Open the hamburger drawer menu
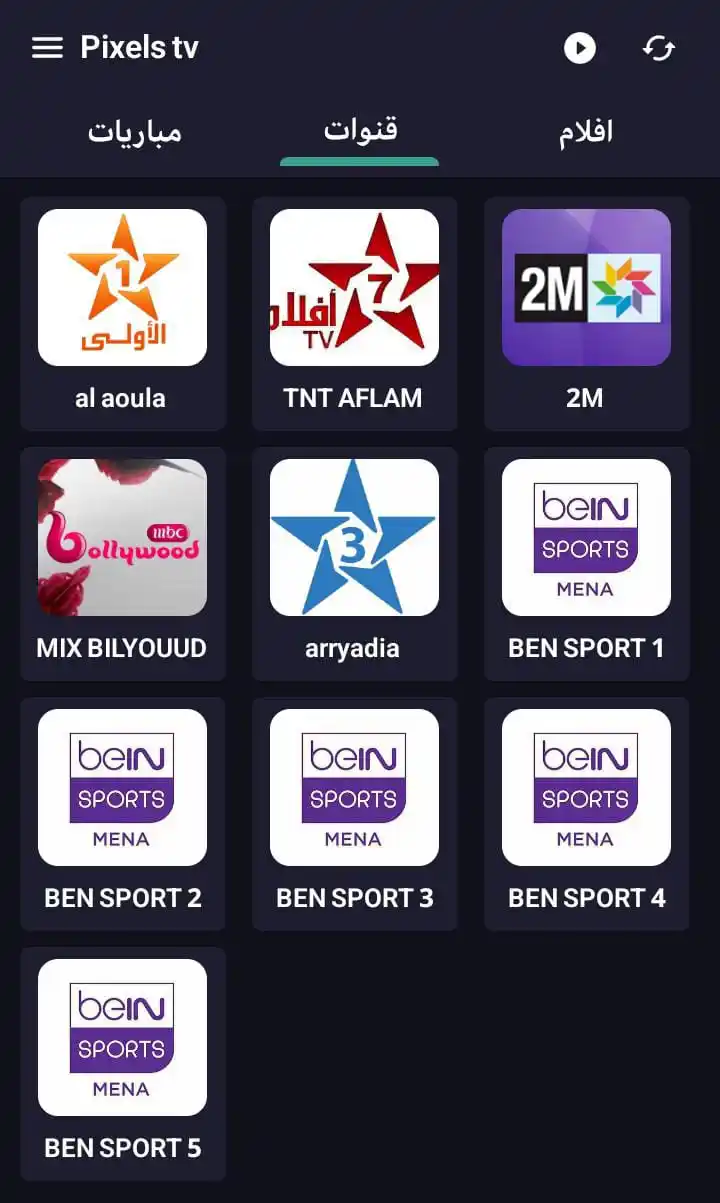The height and width of the screenshot is (1203, 720). (x=47, y=48)
